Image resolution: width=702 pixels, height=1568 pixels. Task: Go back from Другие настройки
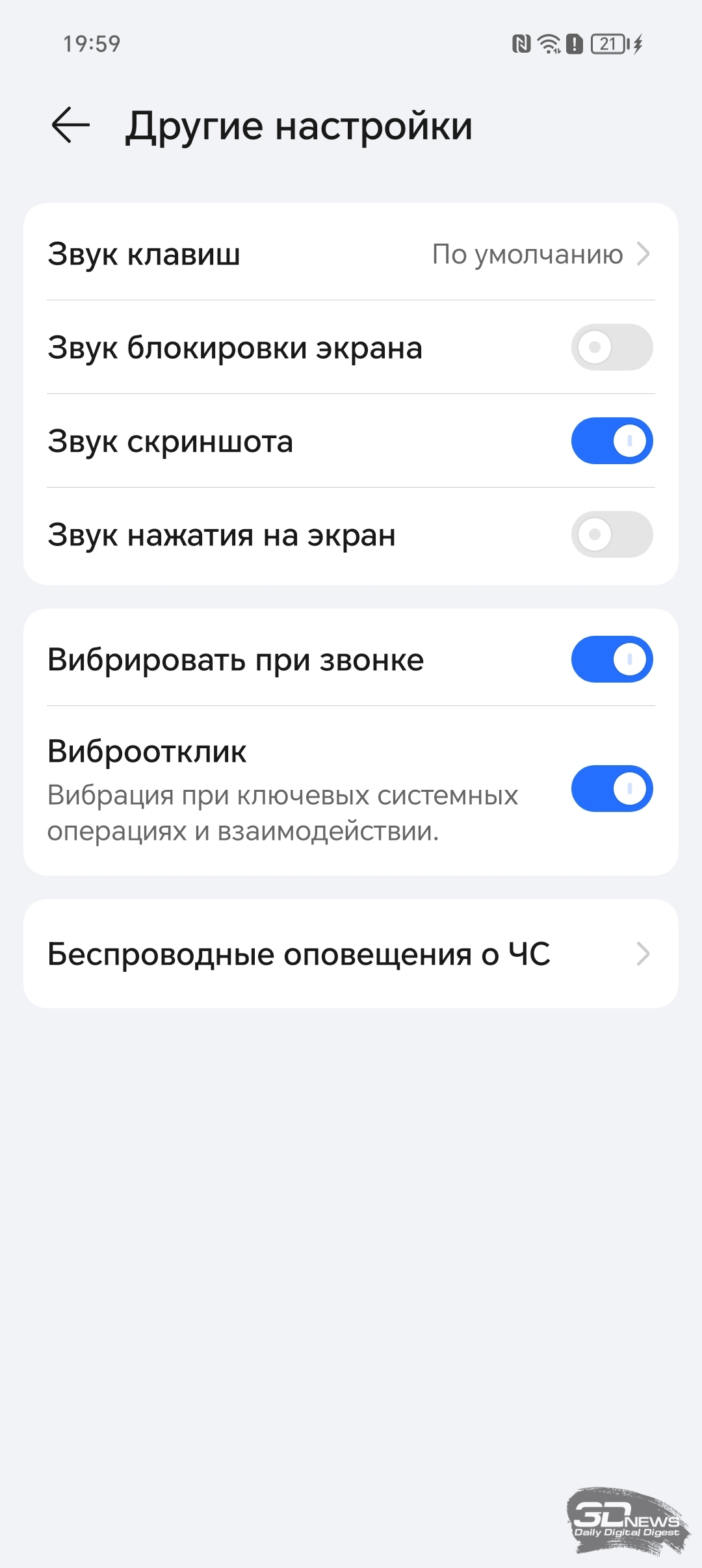(x=70, y=125)
